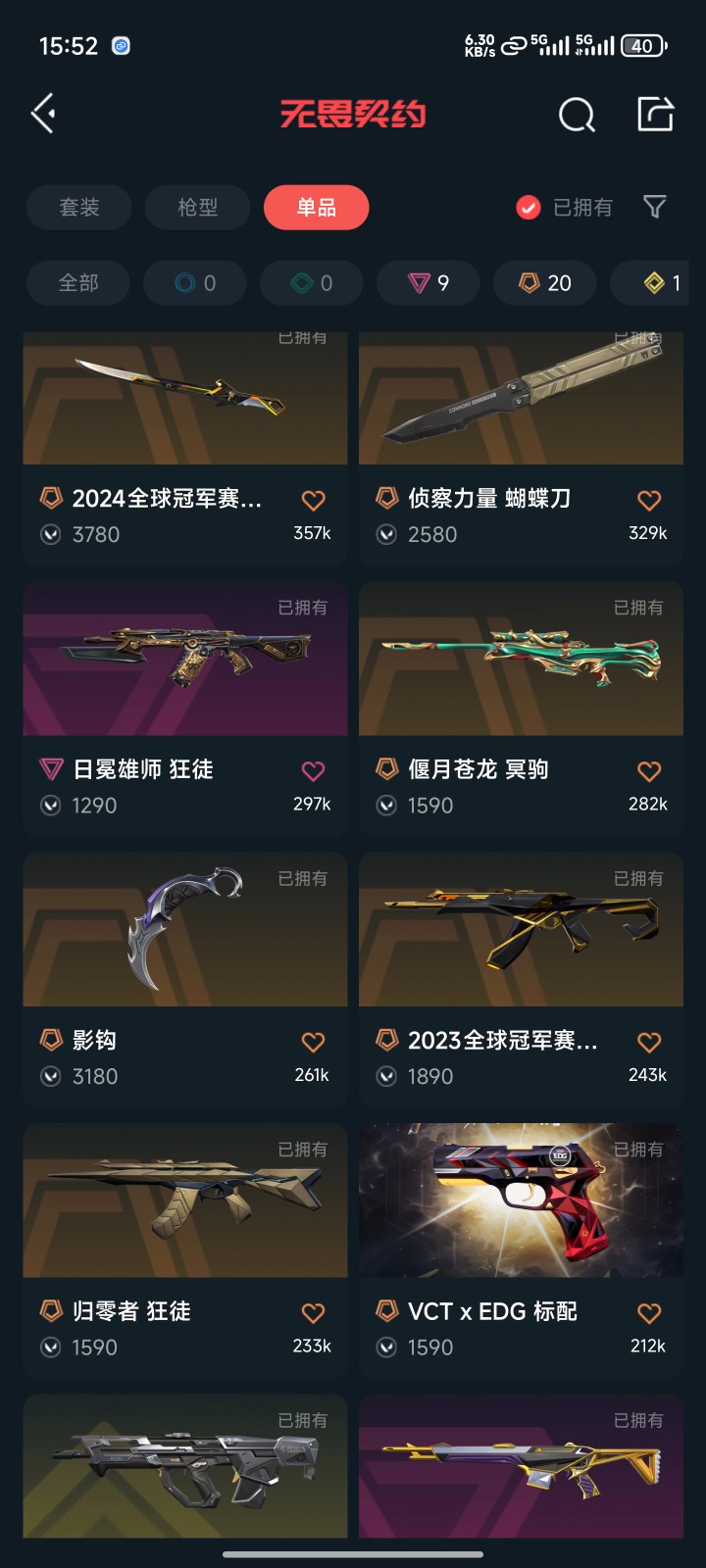
Task: Select the 单品 tab
Action: tap(316, 208)
